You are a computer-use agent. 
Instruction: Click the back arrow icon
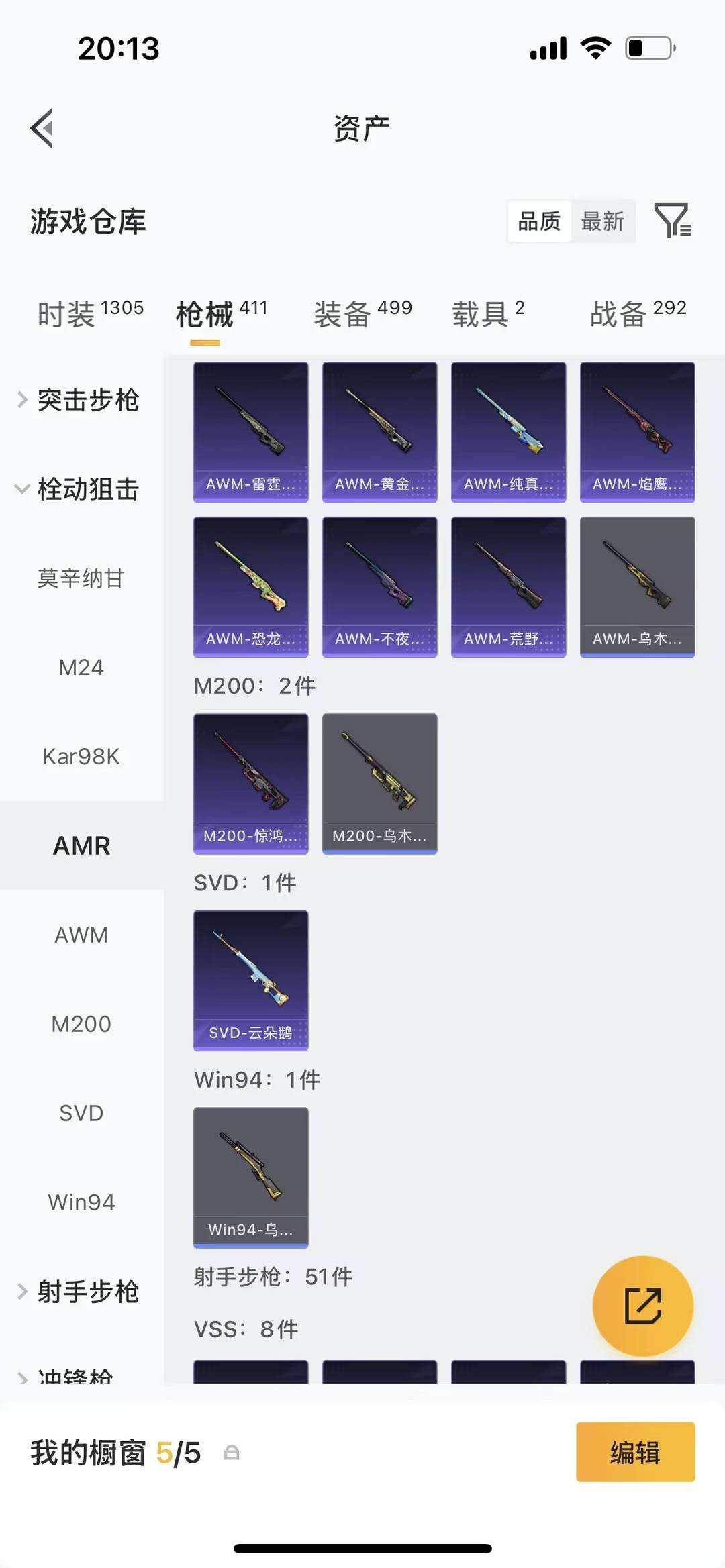pyautogui.click(x=42, y=127)
